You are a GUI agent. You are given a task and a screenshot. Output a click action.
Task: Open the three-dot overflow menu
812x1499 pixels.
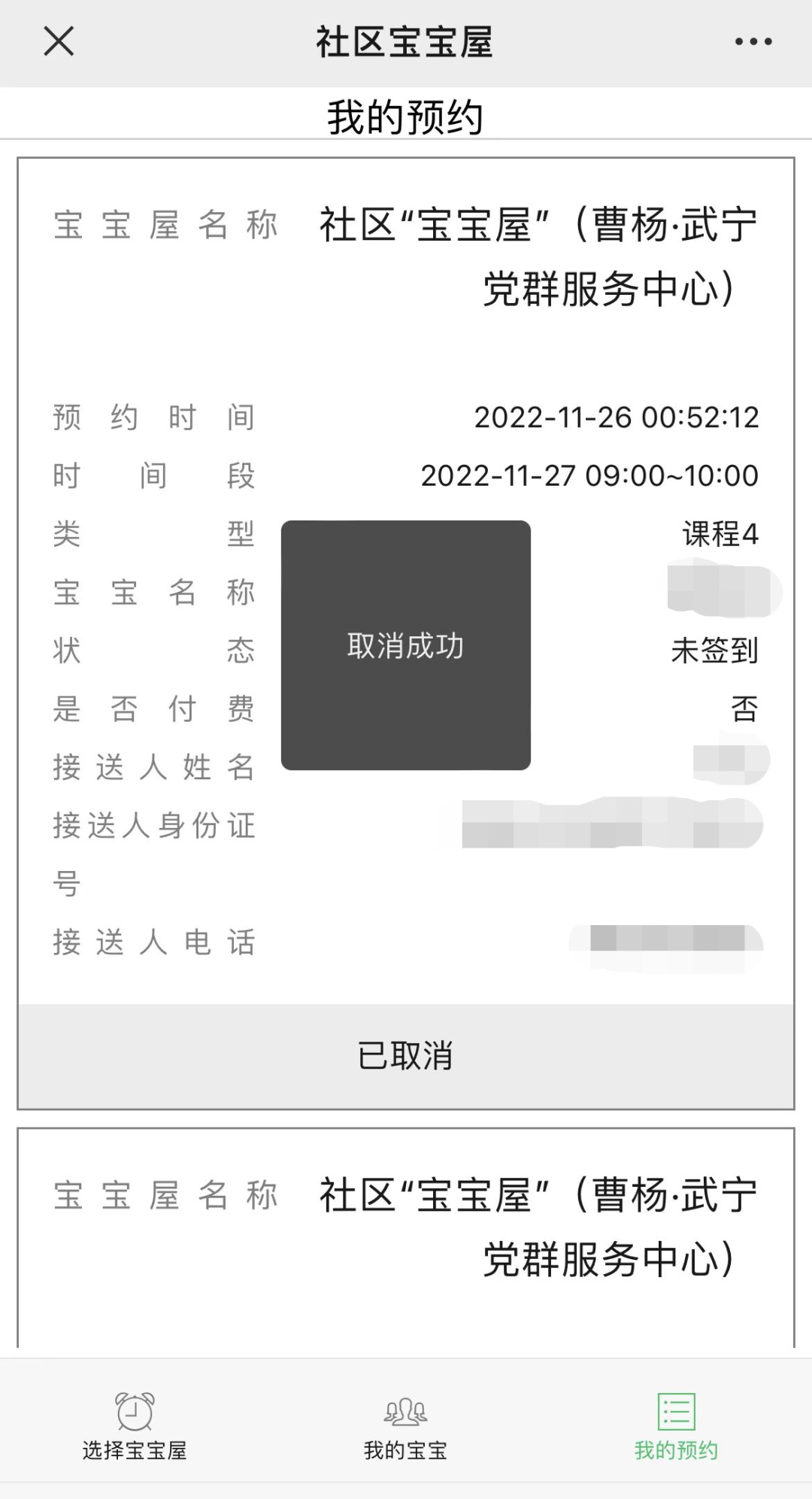click(x=753, y=42)
